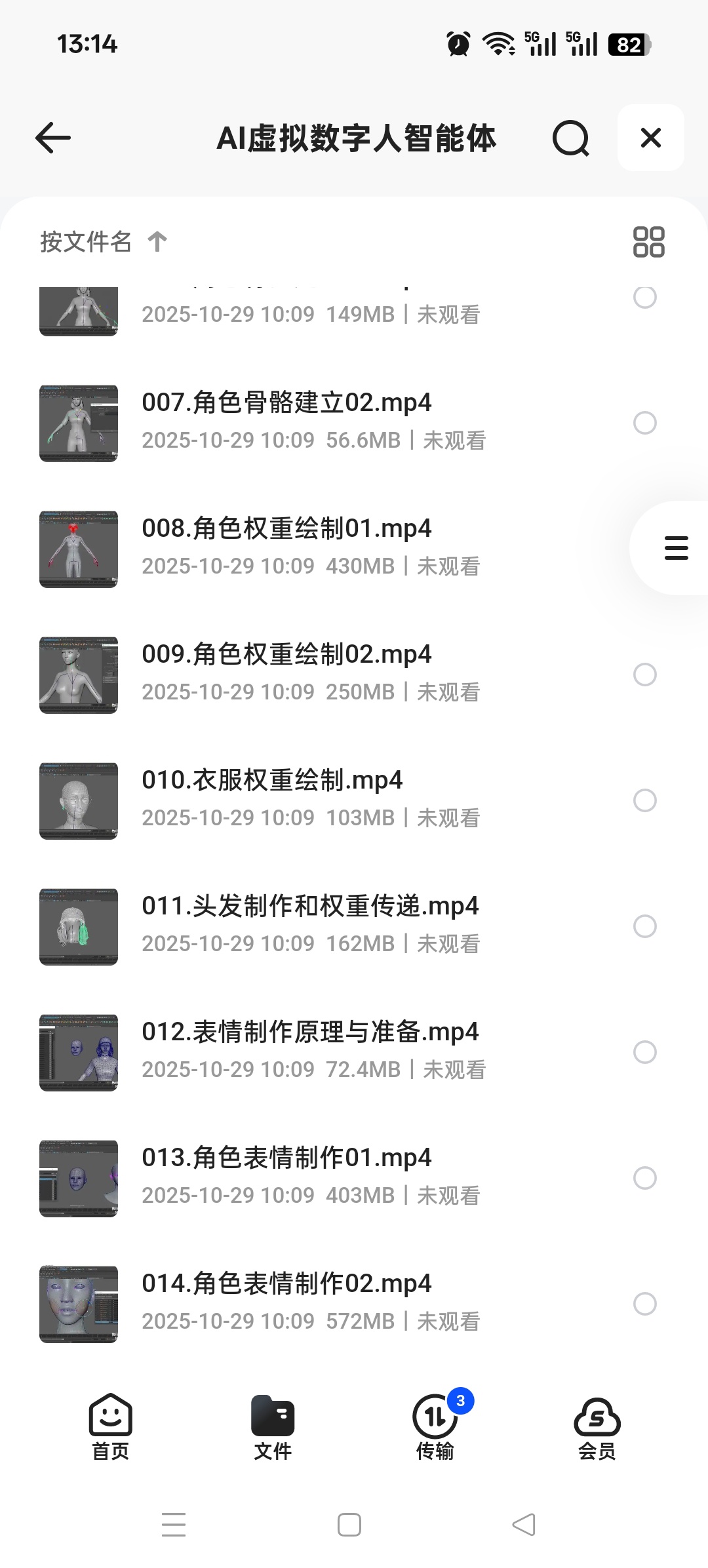
Task: Play 007.角色骨骼建立02.mp4
Action: (286, 403)
